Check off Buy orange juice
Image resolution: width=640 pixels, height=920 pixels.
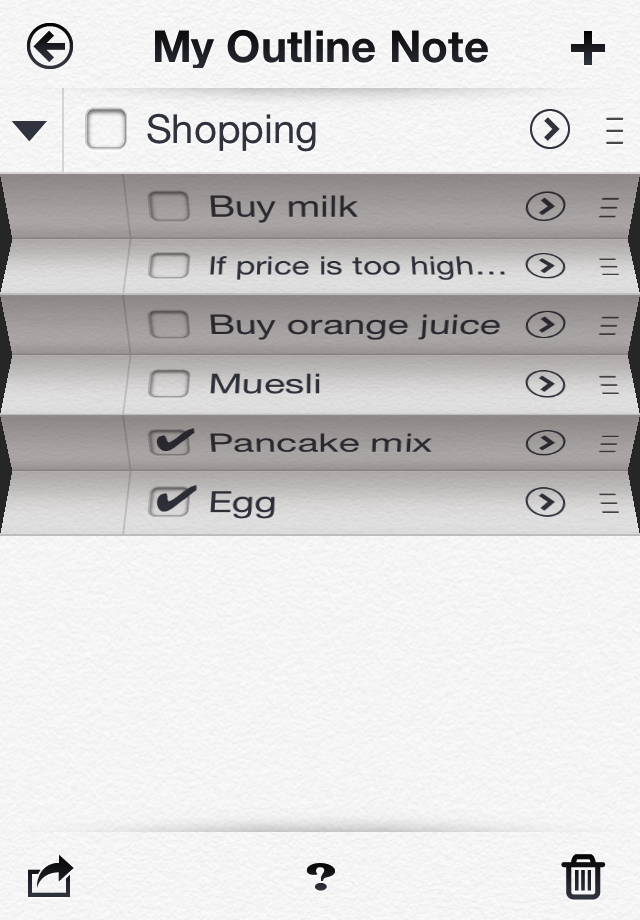coord(169,324)
